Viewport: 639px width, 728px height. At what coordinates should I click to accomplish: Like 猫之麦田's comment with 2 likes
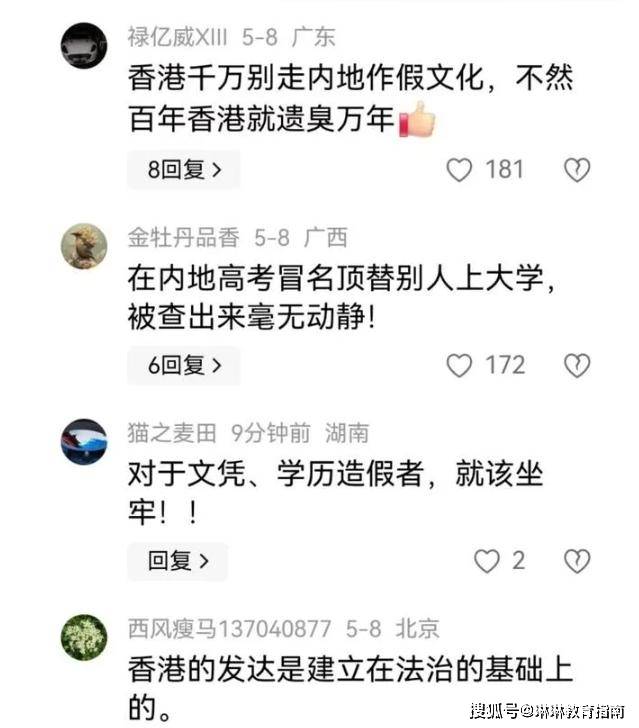pyautogui.click(x=487, y=561)
